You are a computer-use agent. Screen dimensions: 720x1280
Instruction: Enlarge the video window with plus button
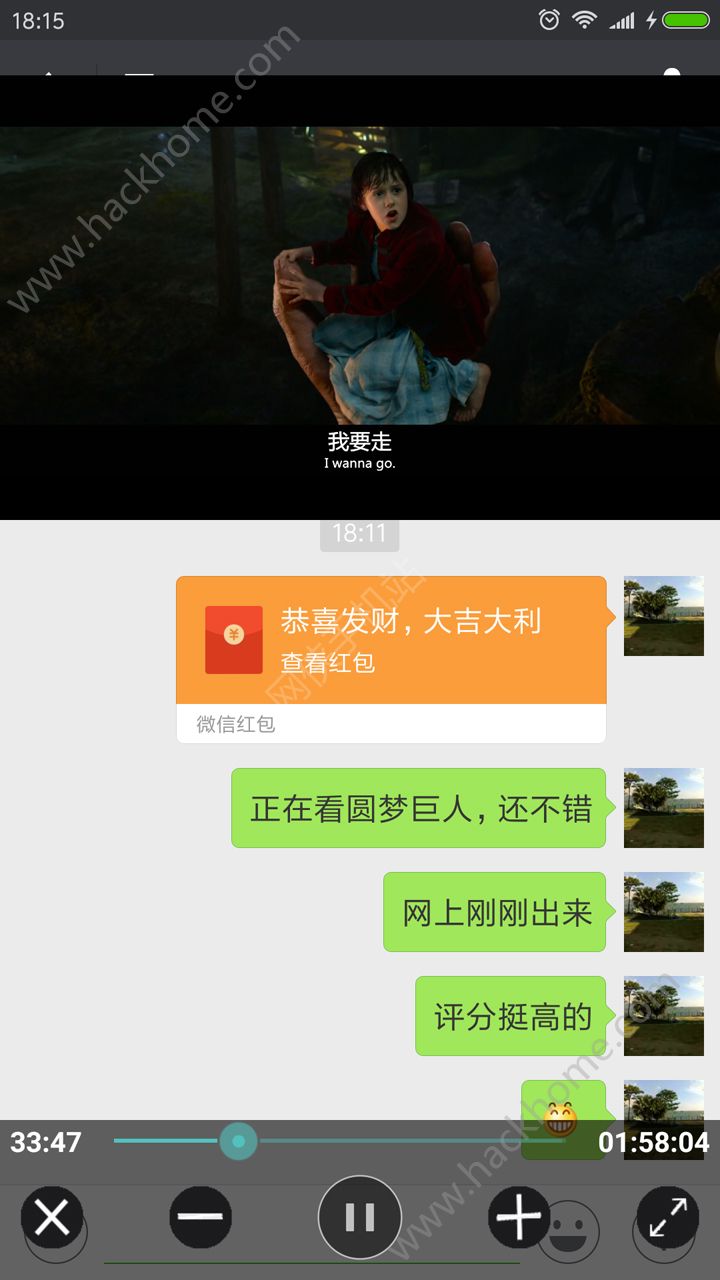coord(519,1218)
